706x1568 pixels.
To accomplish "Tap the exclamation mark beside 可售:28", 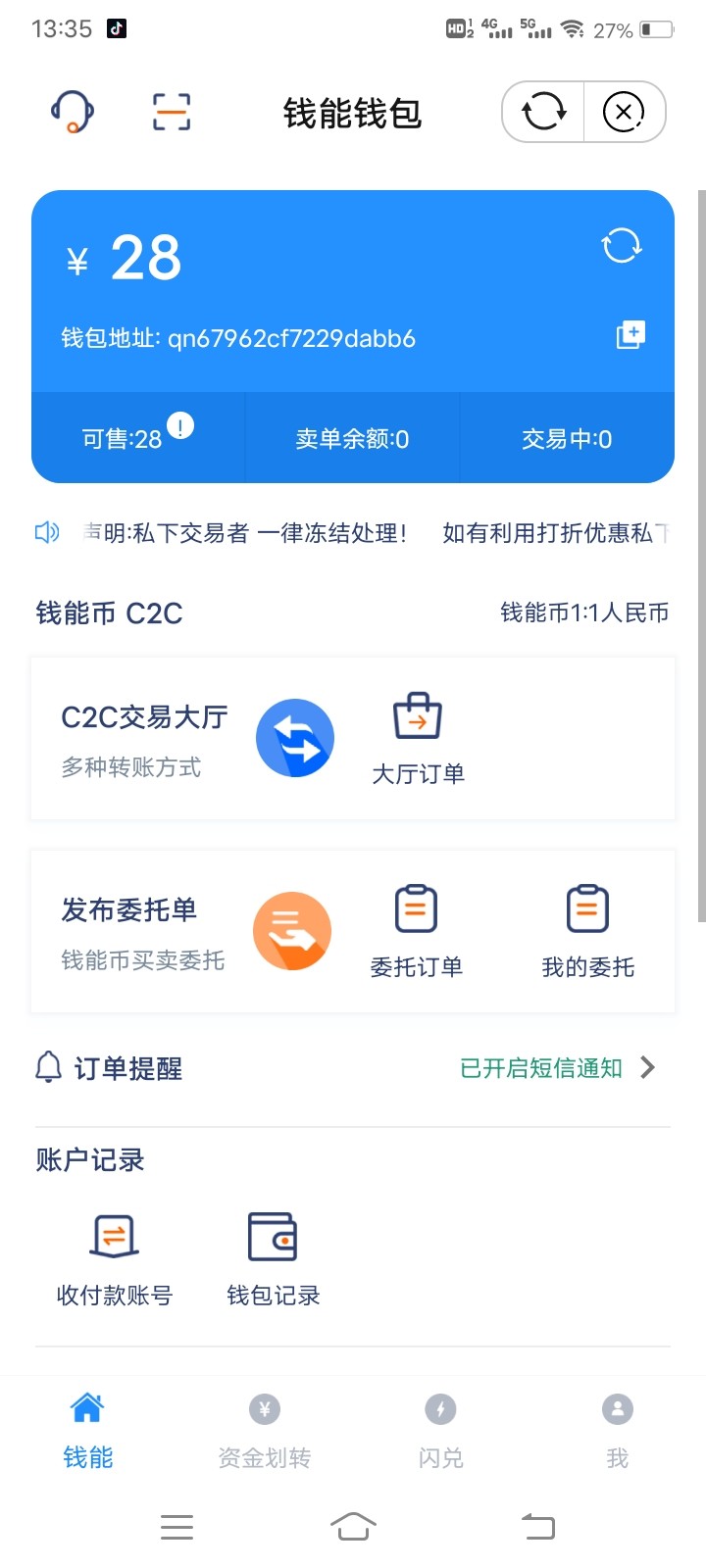I will pos(179,426).
